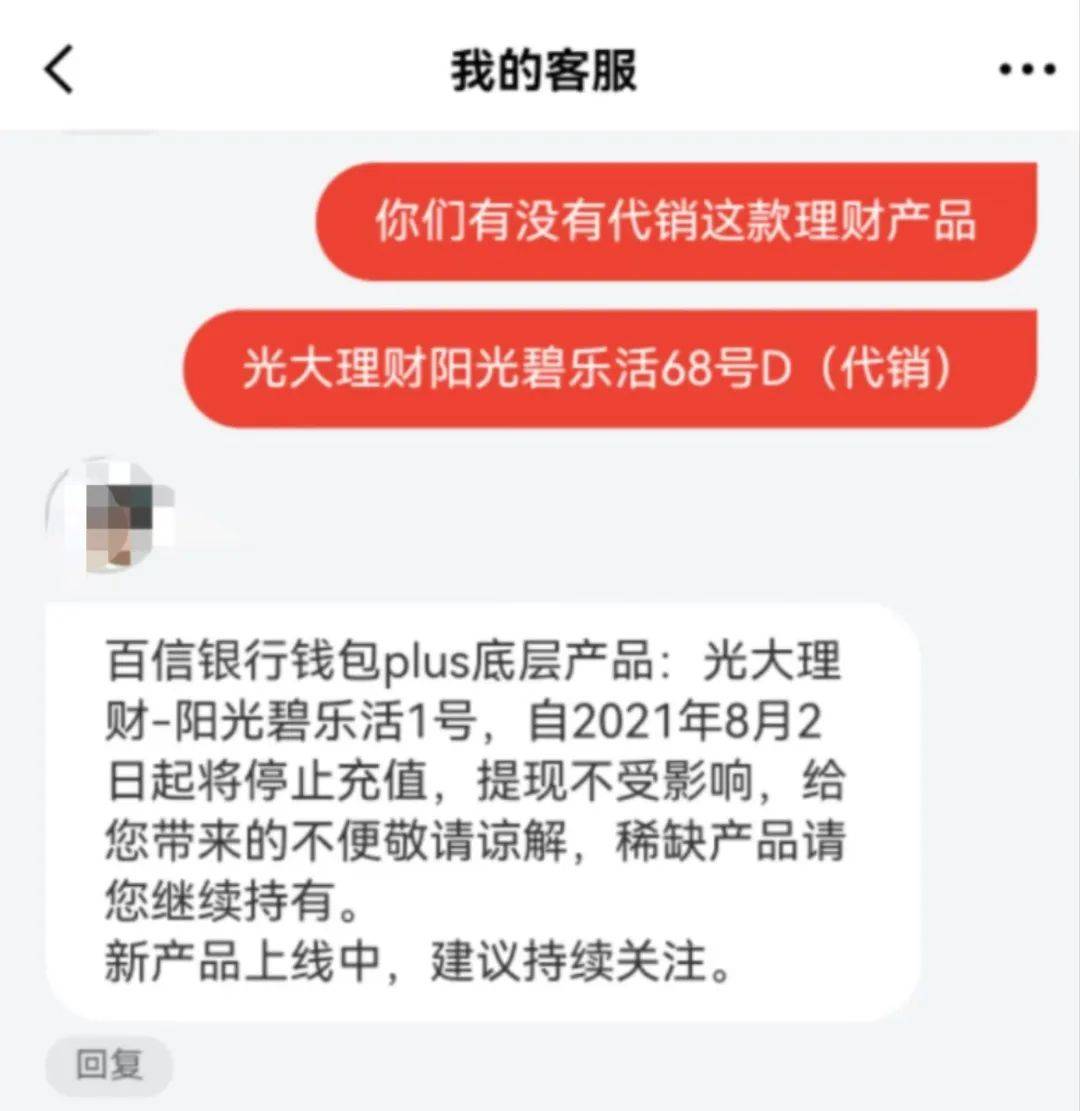Tap the 回复 button below the message

click(109, 1066)
